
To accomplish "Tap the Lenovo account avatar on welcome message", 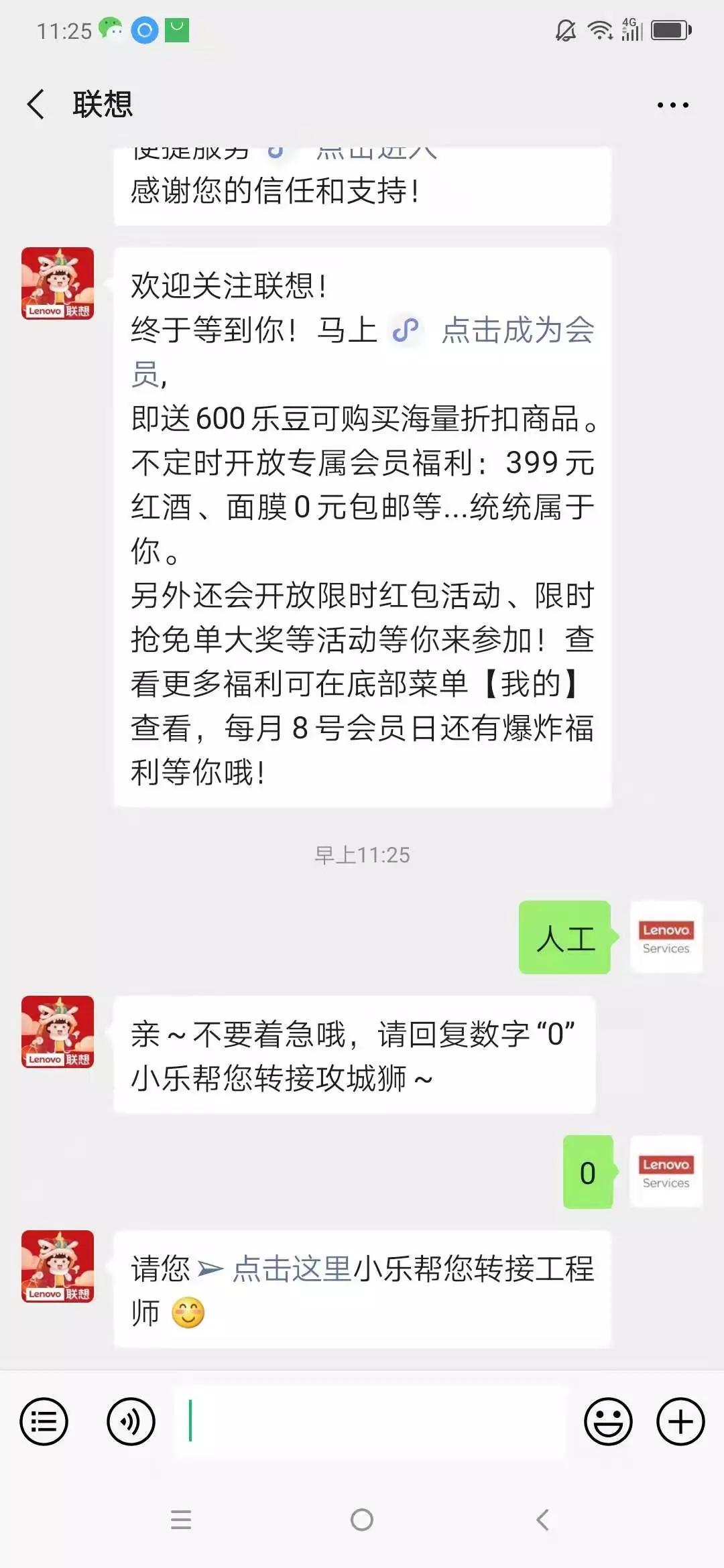I will (x=57, y=284).
